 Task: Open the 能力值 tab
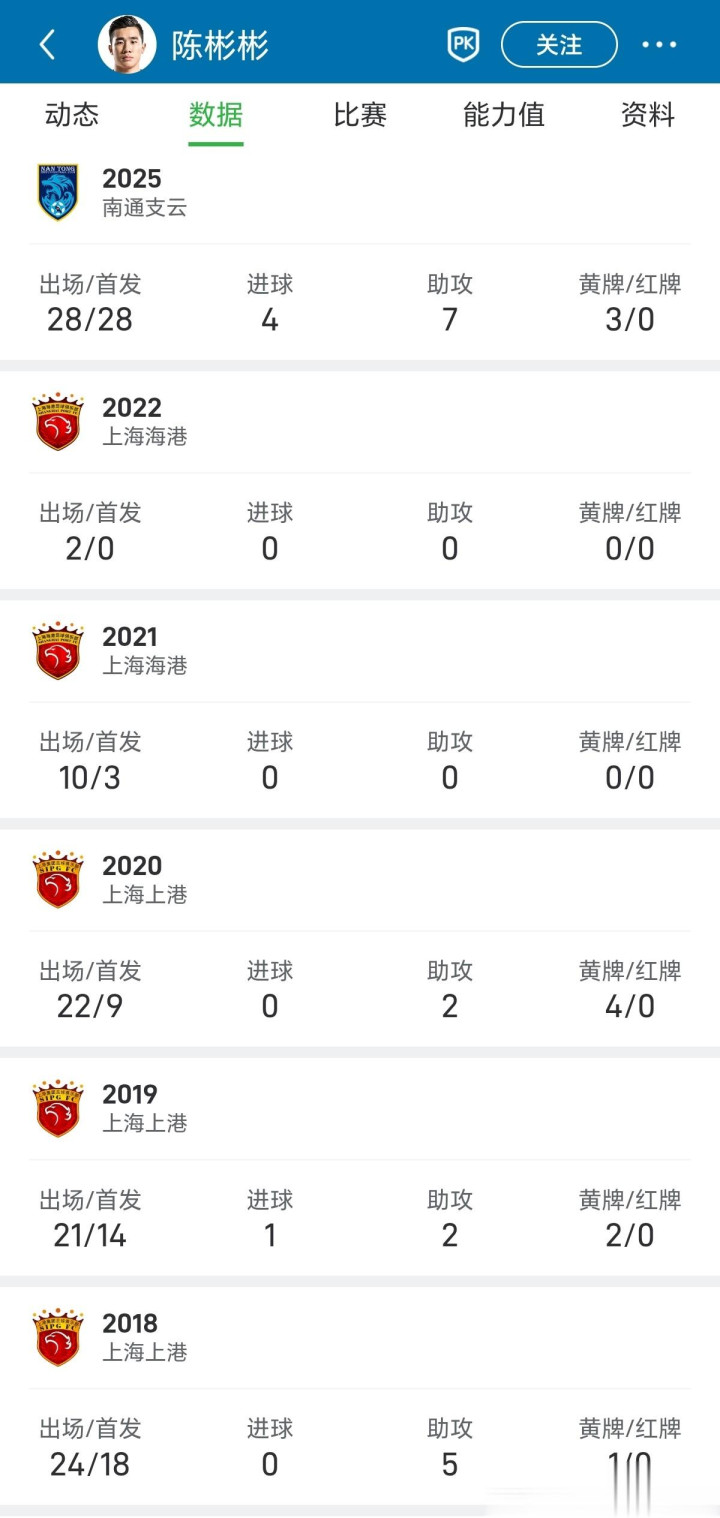coord(504,116)
